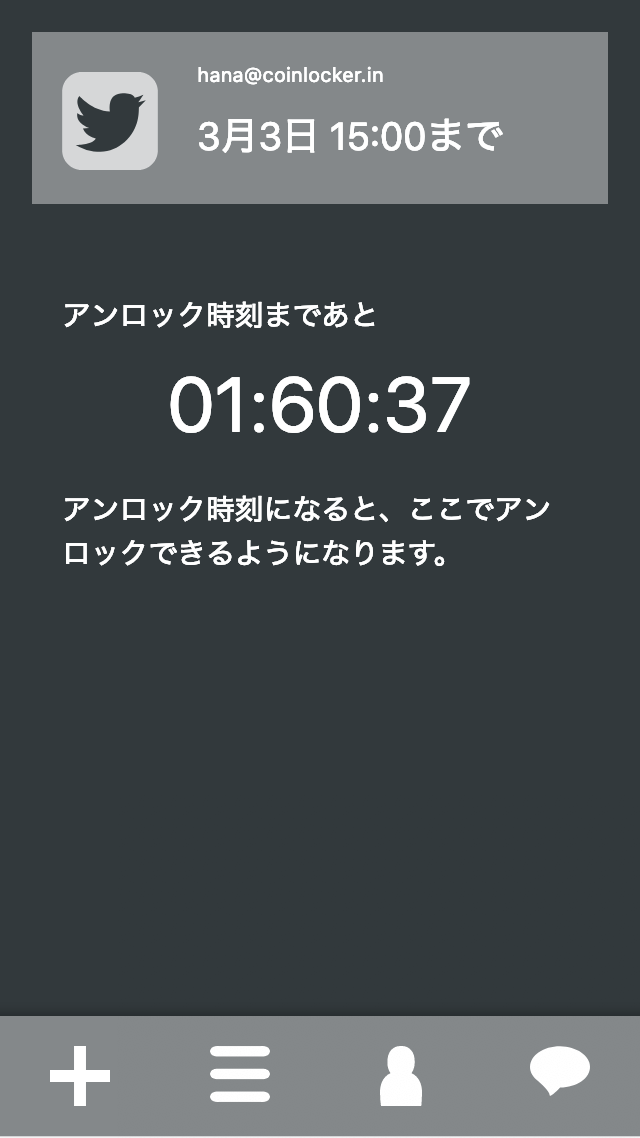Open the Twitter locker card for hana@coinlocker.in
Image resolution: width=640 pixels, height=1138 pixels.
tap(320, 118)
